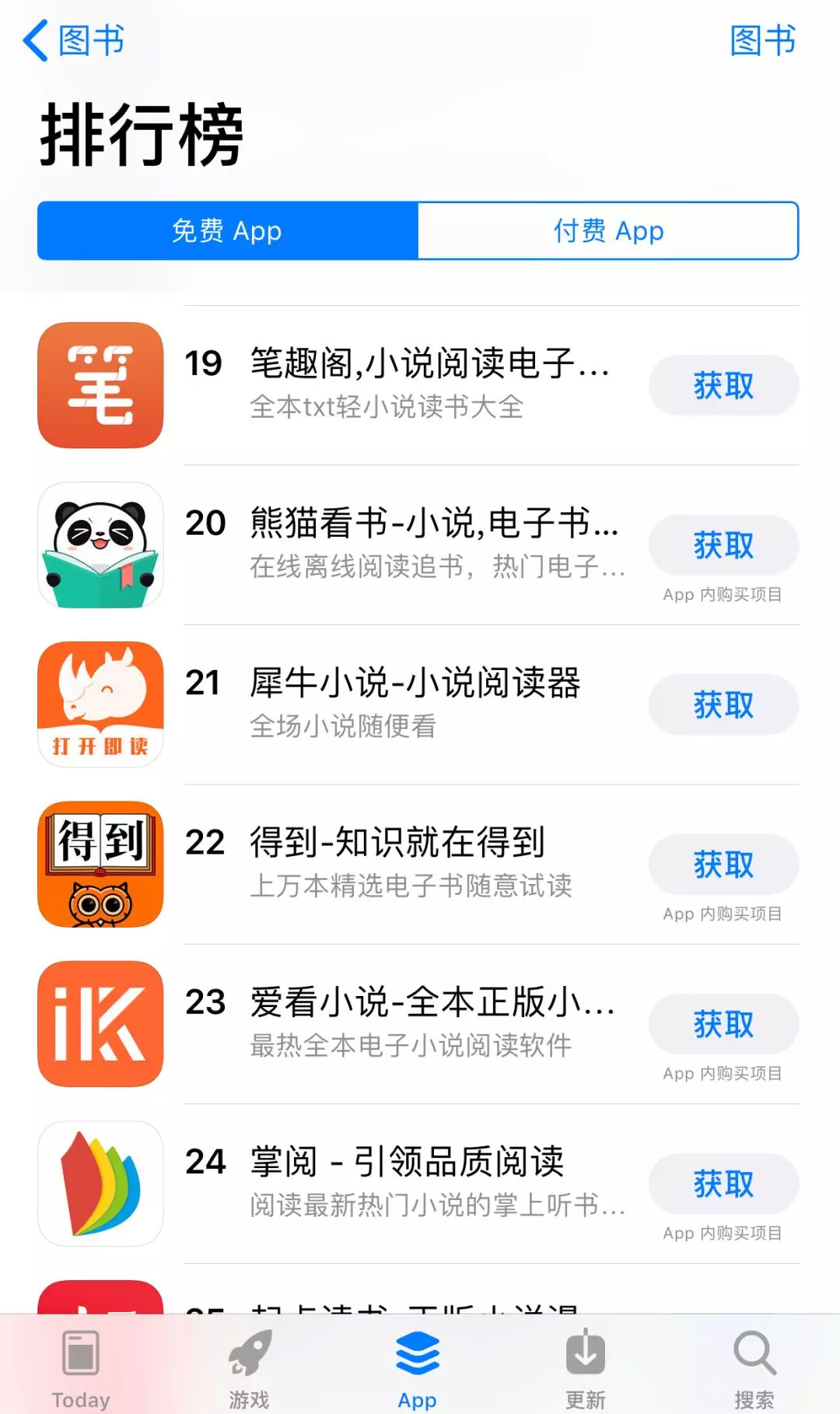The height and width of the screenshot is (1414, 840).
Task: Tap 获取 for 熊猫看书
Action: 723,546
